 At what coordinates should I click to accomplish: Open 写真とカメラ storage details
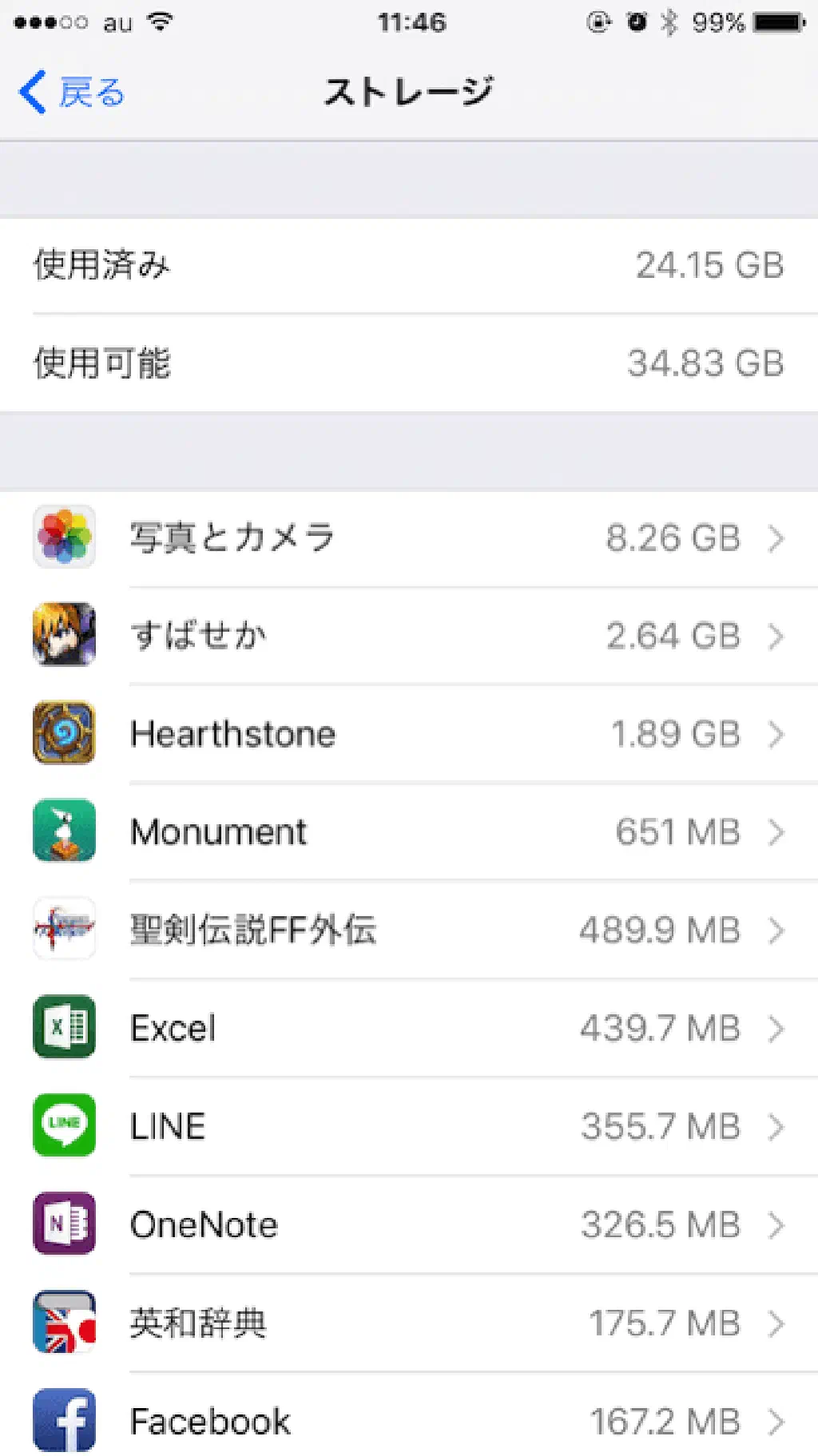tap(409, 538)
